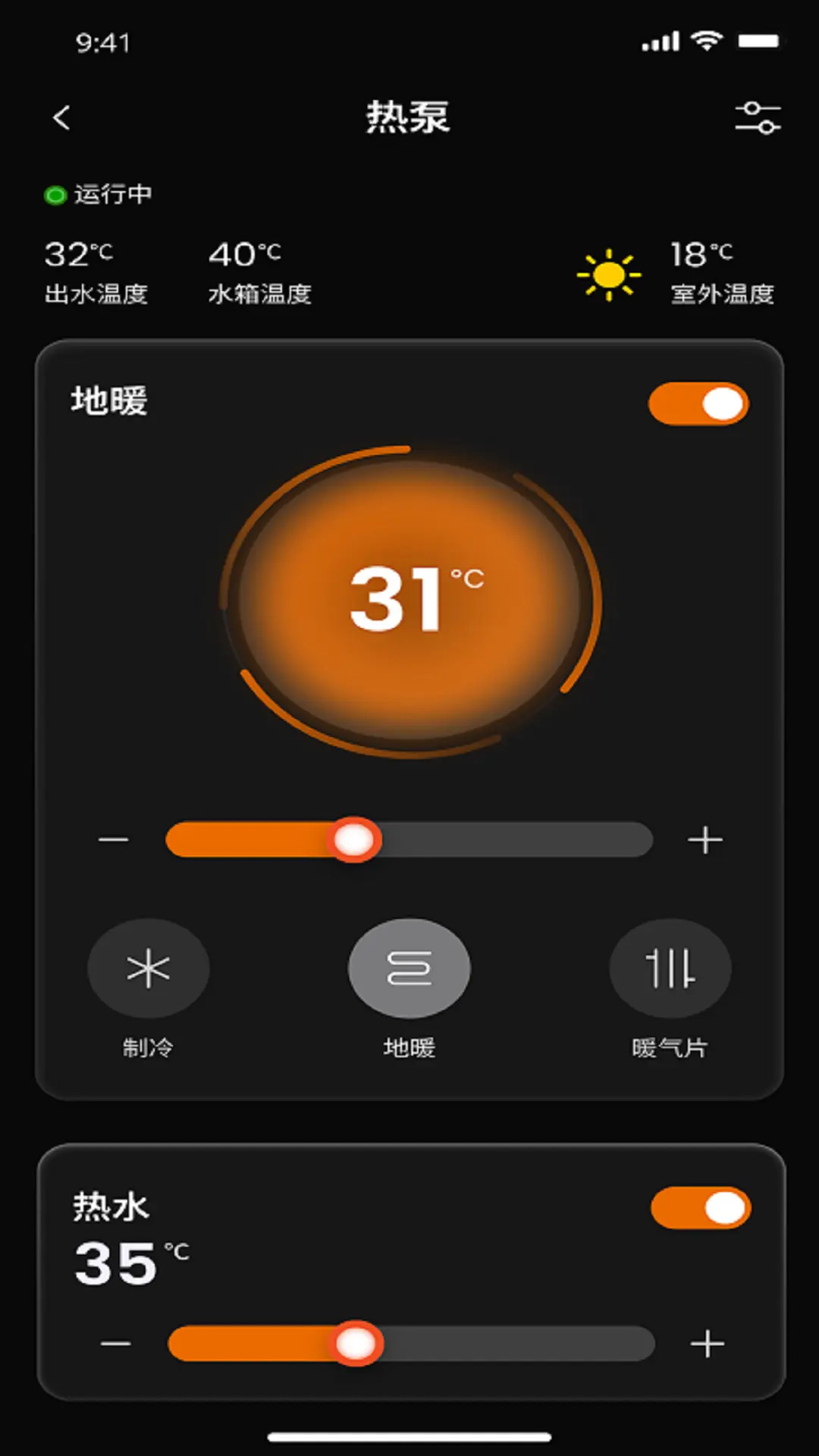This screenshot has height=1456, width=819.
Task: Select the 地暖 floor heating mode icon
Action: [x=409, y=968]
